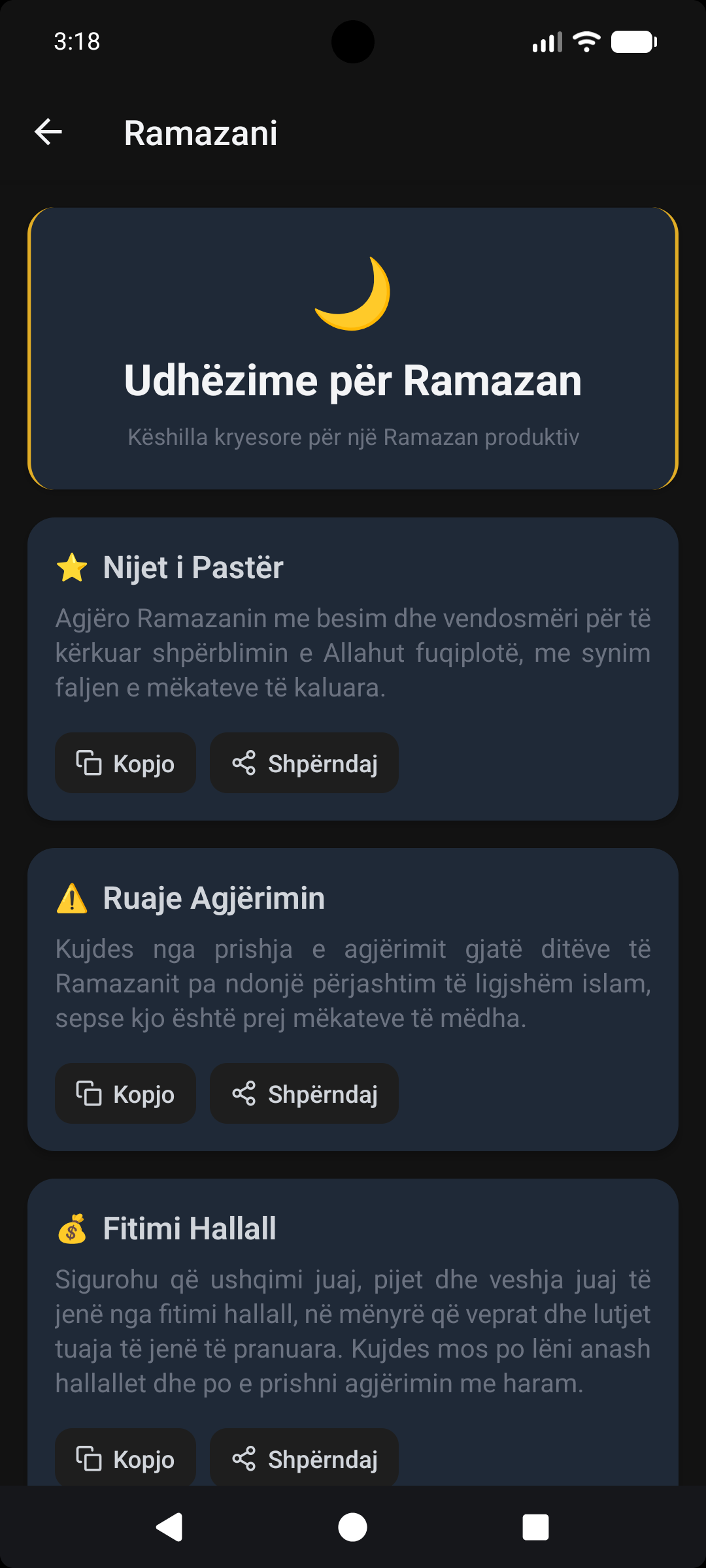706x1568 pixels.
Task: Tap the Wi-Fi indicator in status bar
Action: 586,41
